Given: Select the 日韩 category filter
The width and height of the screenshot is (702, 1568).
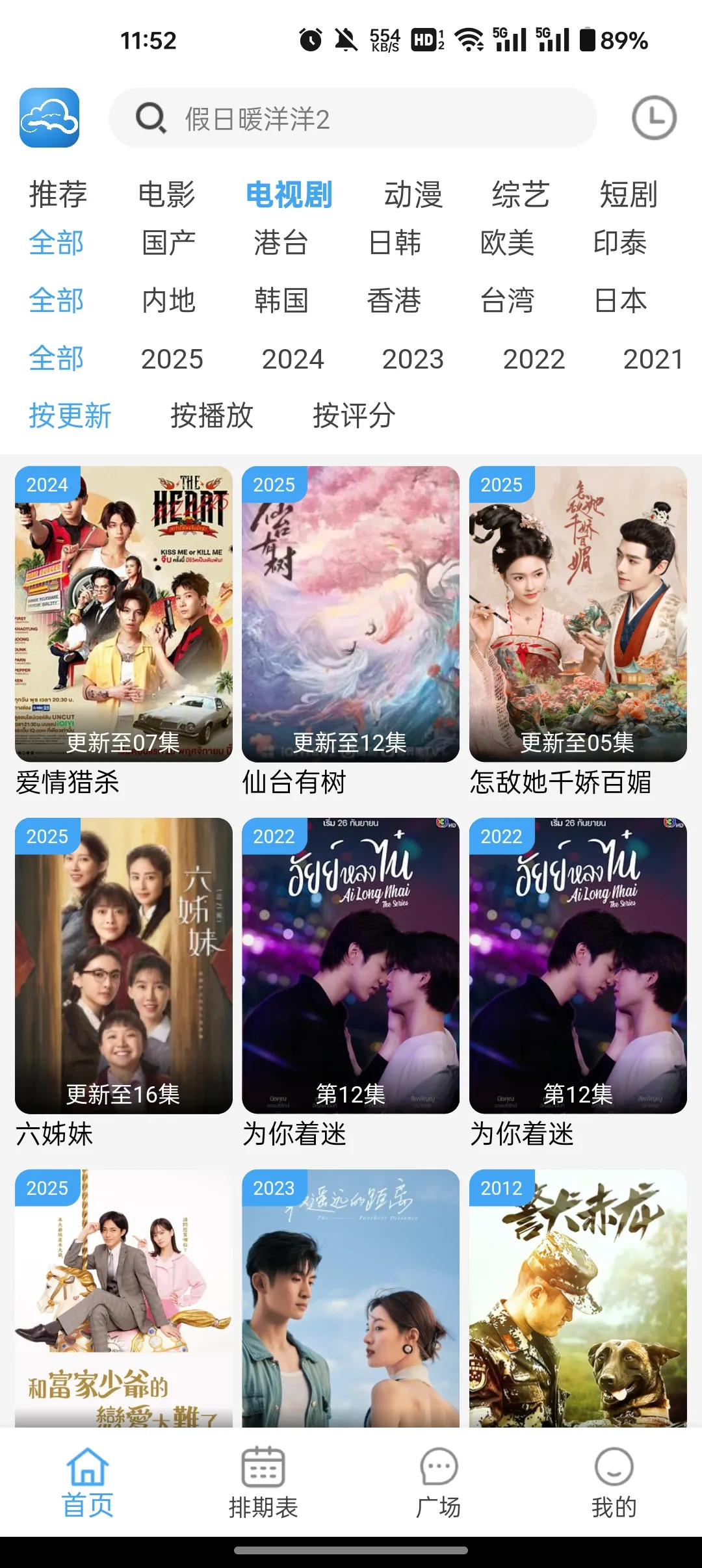Looking at the screenshot, I should (395, 243).
